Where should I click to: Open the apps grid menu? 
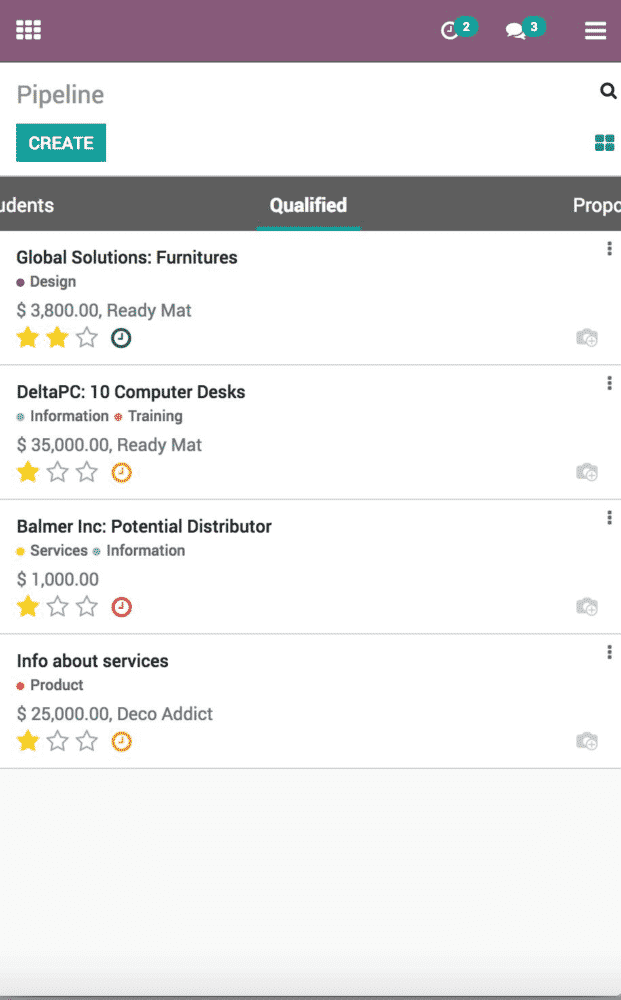pyautogui.click(x=29, y=30)
